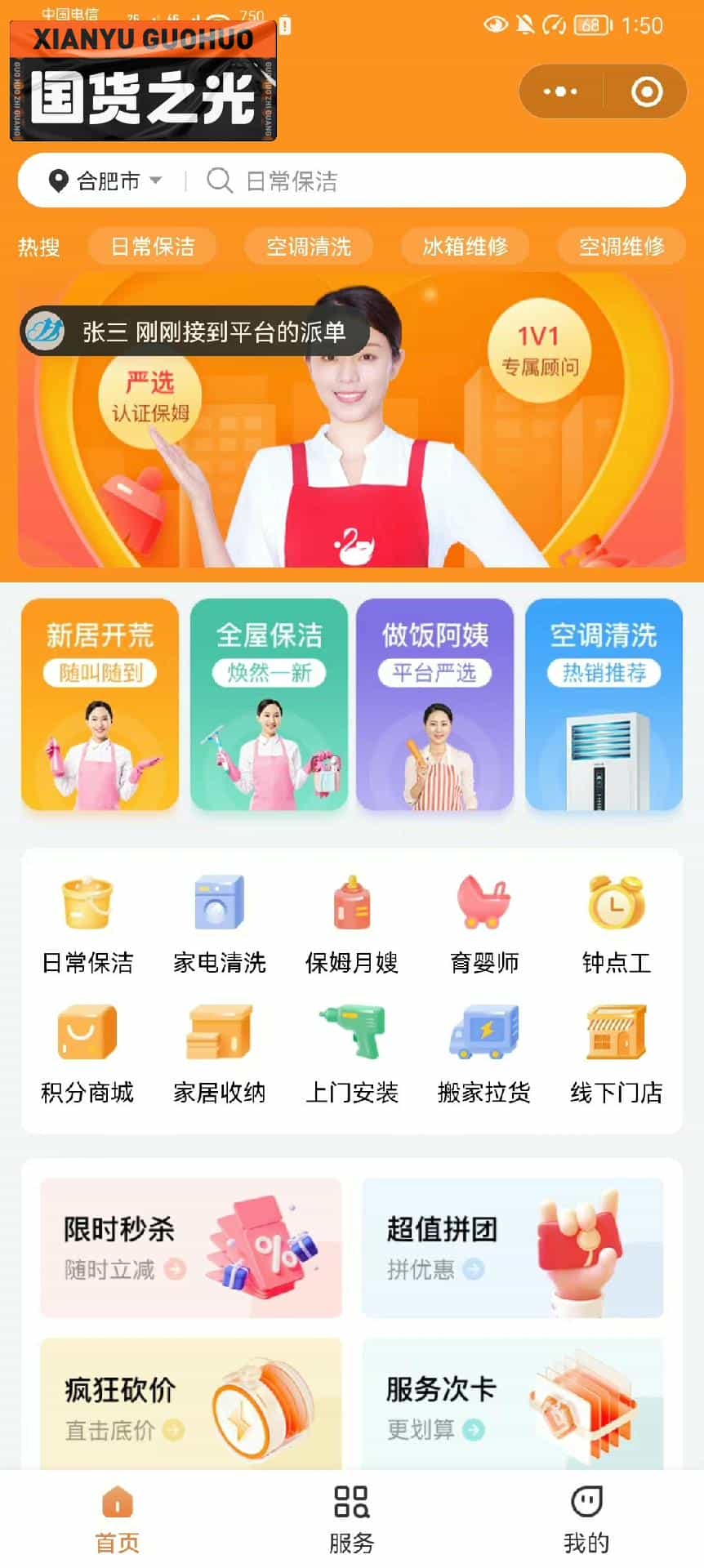This screenshot has height=1568, width=704.
Task: Switch to the 服务 tab
Action: coord(351,1519)
